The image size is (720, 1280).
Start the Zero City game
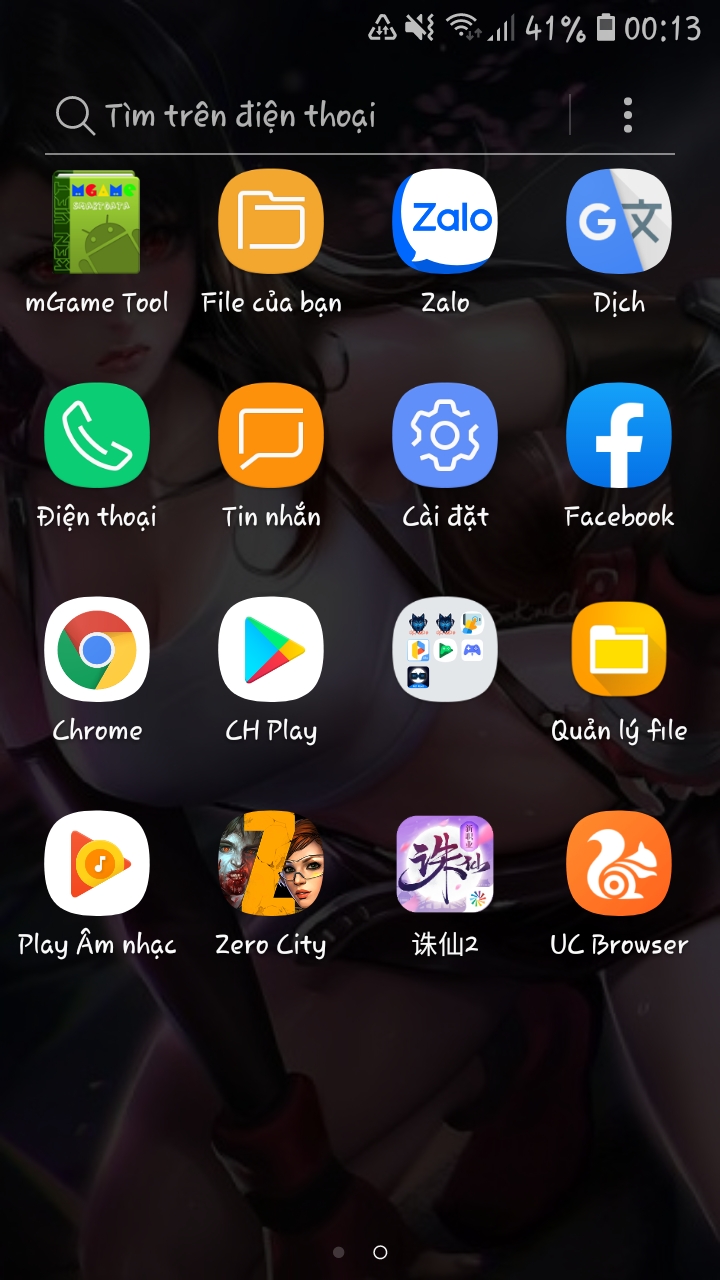click(x=271, y=864)
